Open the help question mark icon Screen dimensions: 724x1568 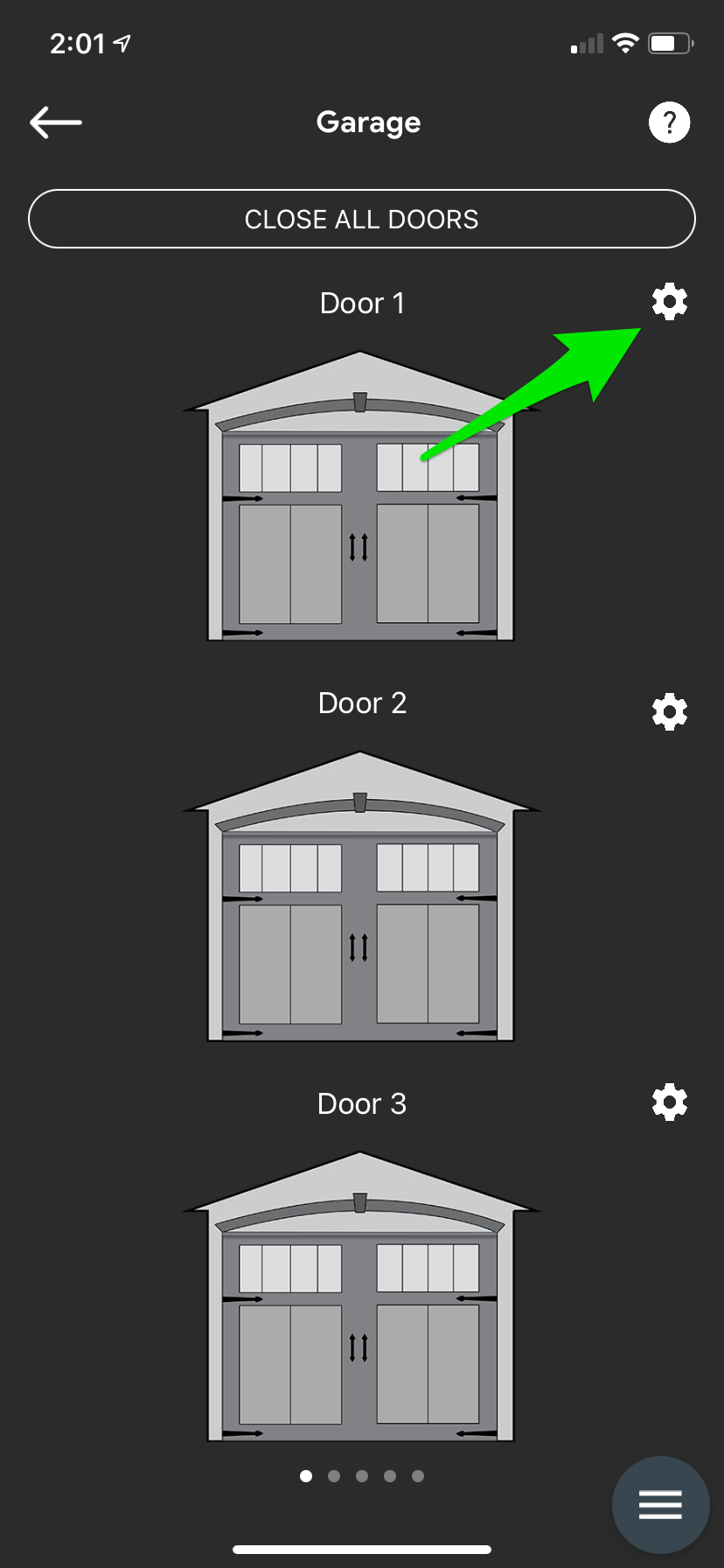pyautogui.click(x=669, y=122)
